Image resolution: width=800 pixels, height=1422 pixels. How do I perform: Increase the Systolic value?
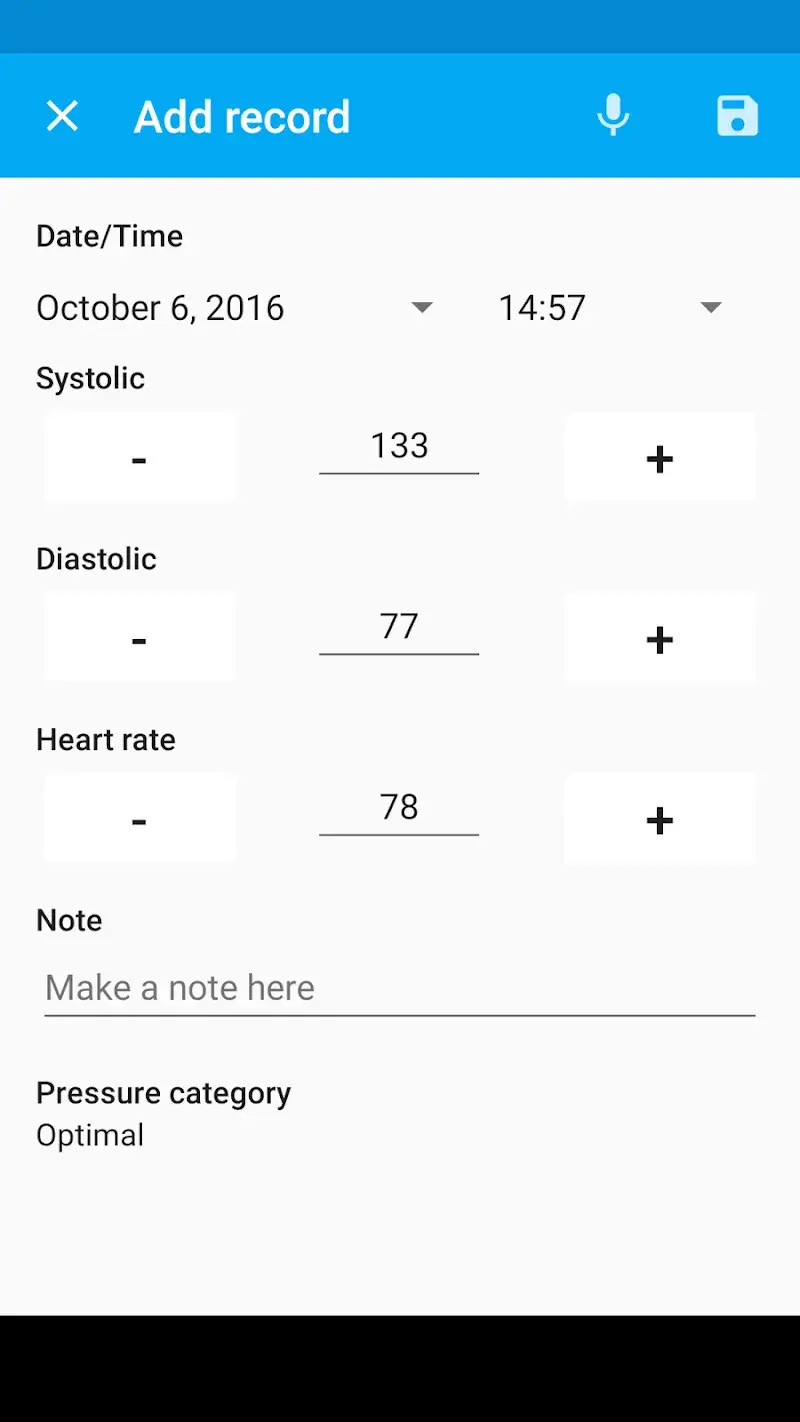coord(660,457)
